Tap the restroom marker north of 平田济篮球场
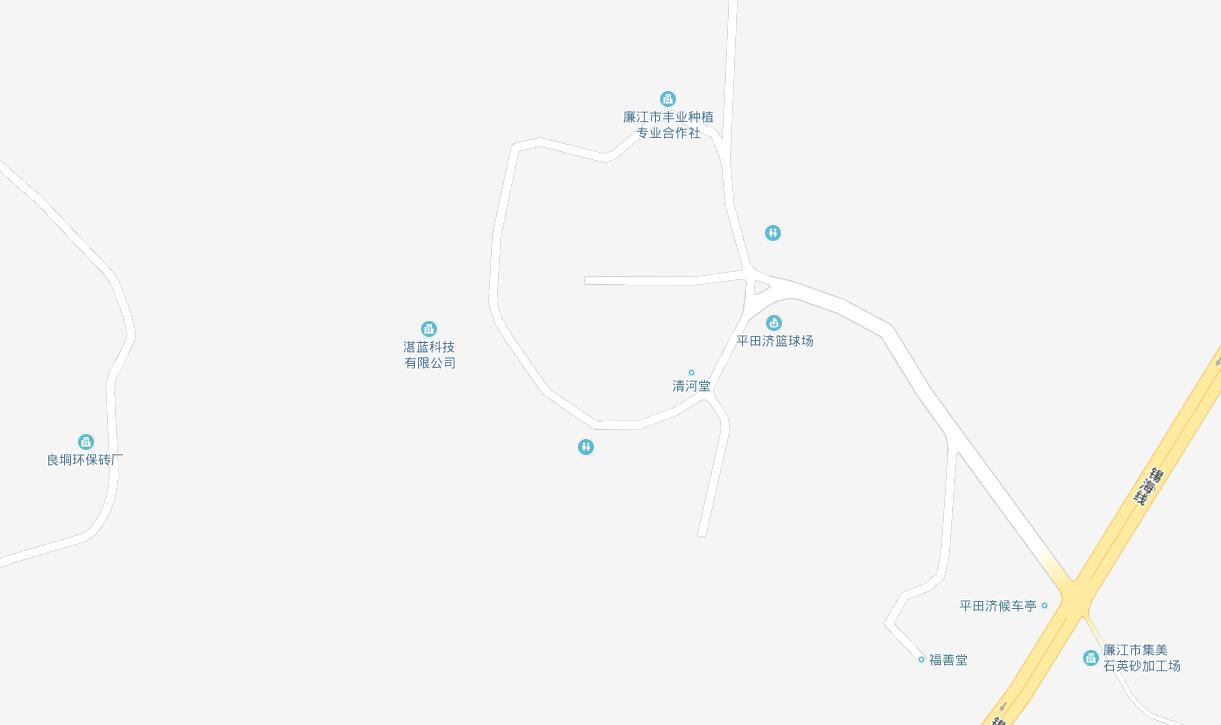The image size is (1221, 725). 773,233
